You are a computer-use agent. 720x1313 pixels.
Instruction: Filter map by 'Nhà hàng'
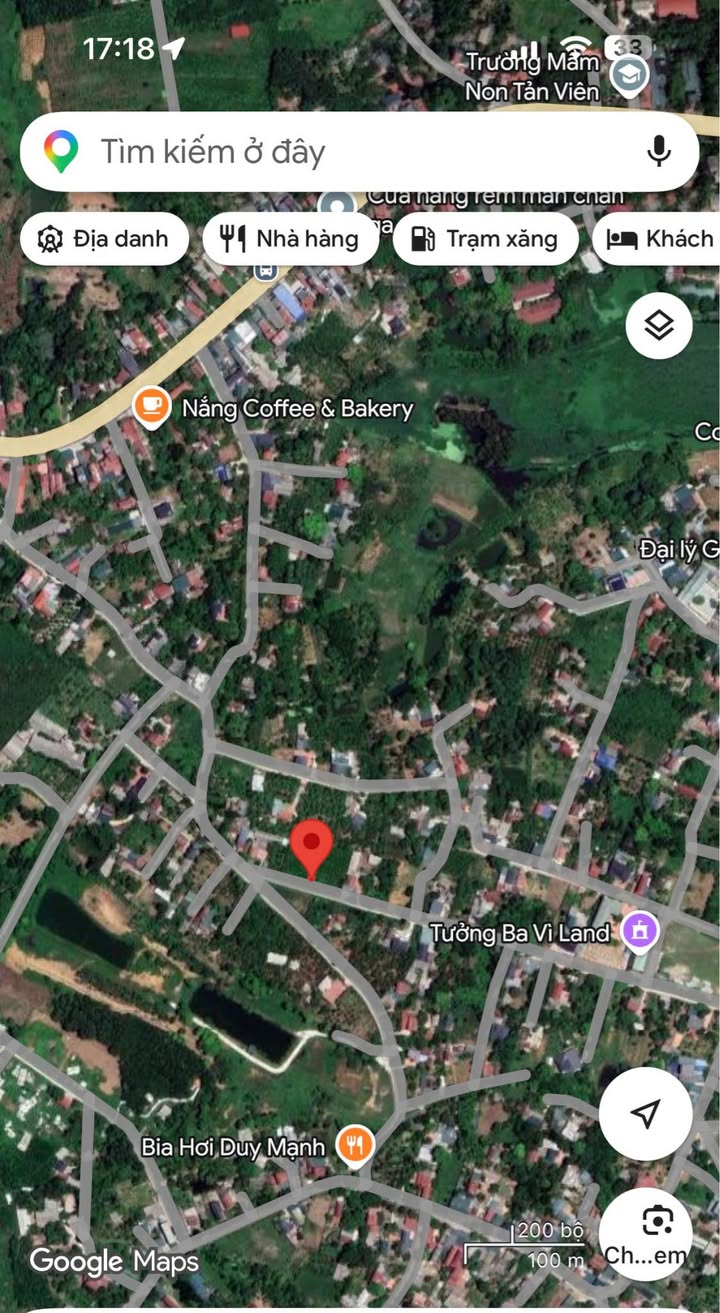[290, 239]
